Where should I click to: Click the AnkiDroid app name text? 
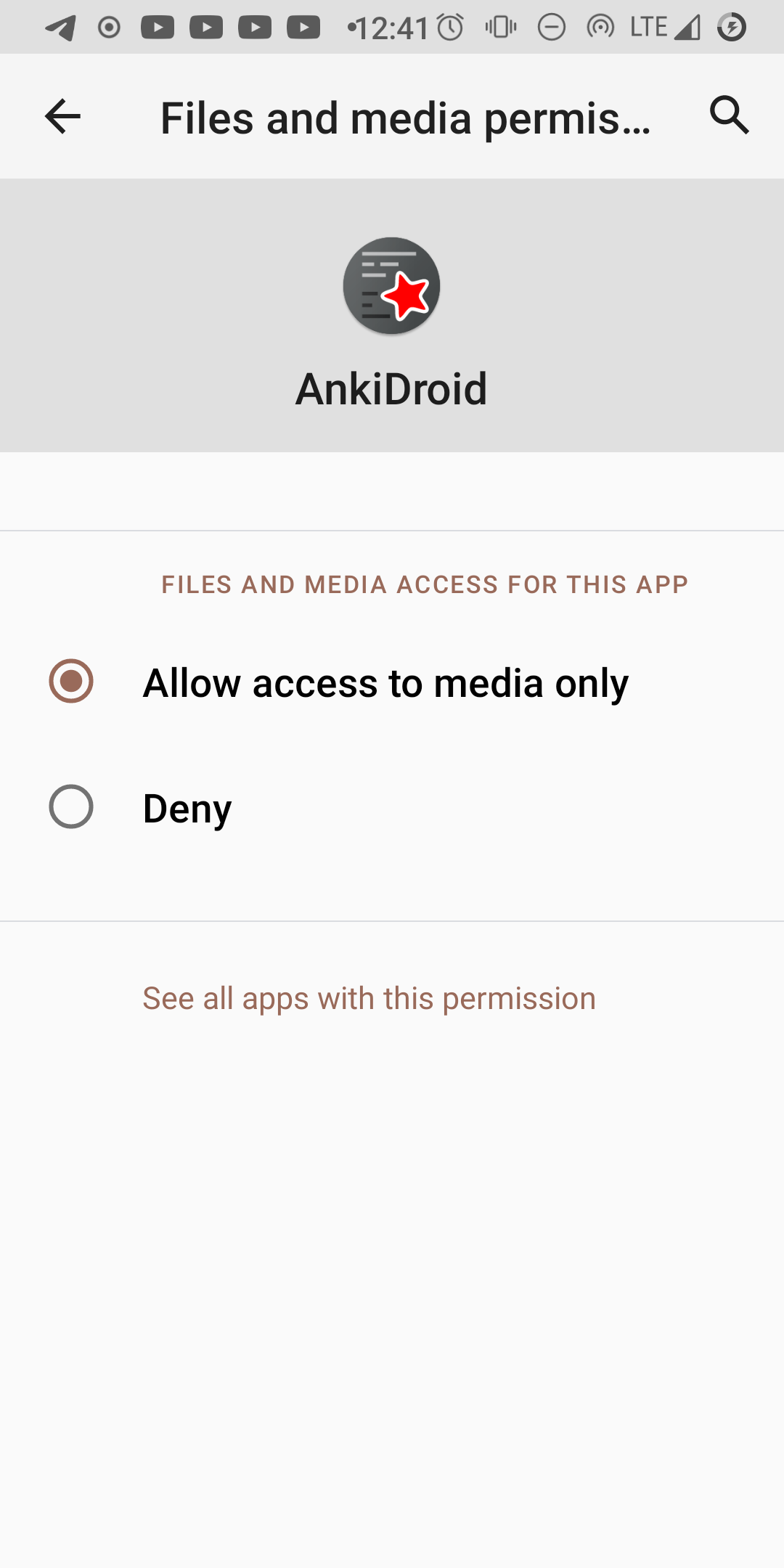point(391,388)
